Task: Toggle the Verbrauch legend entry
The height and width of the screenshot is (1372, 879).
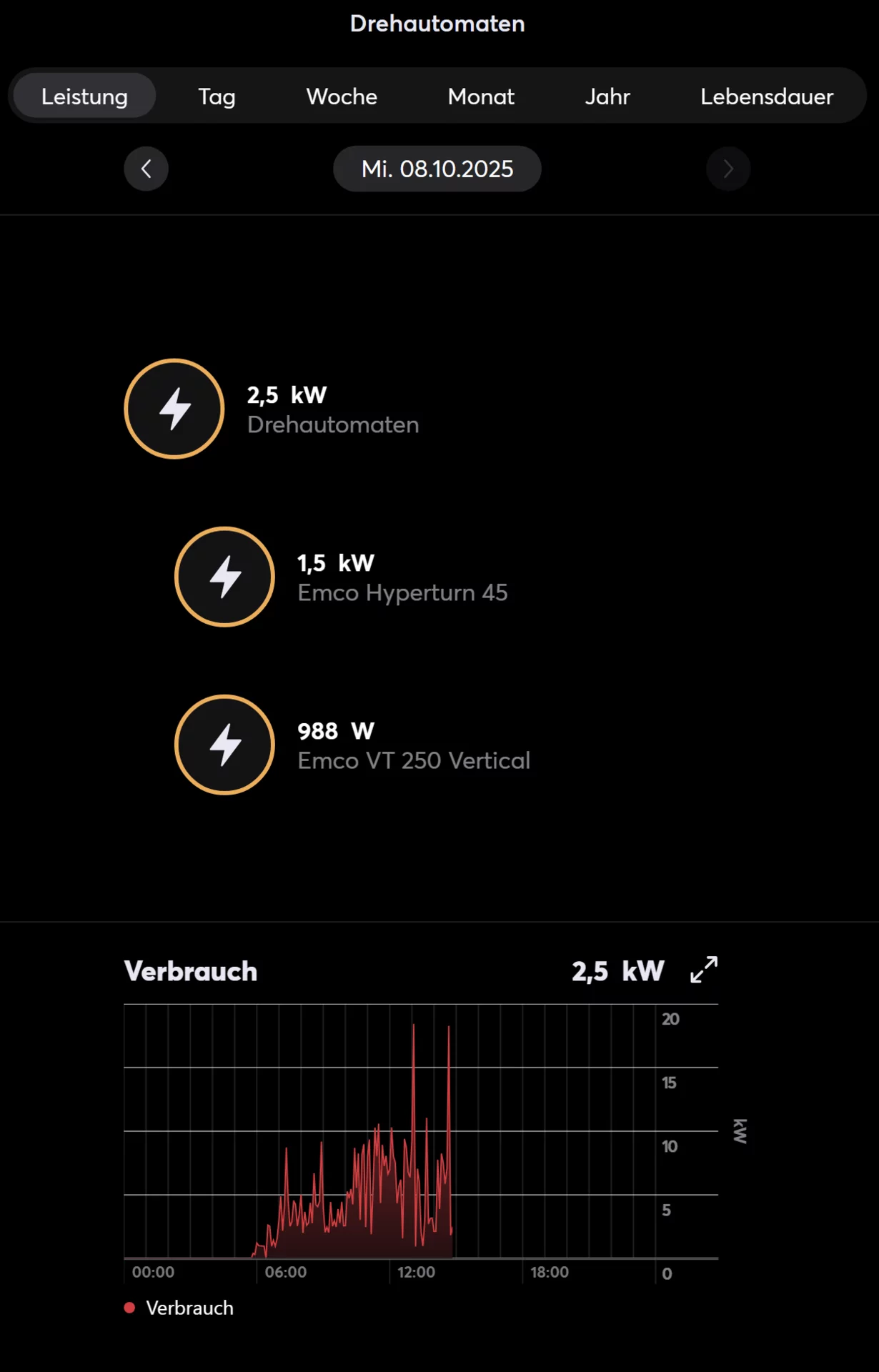Action: tap(179, 1308)
